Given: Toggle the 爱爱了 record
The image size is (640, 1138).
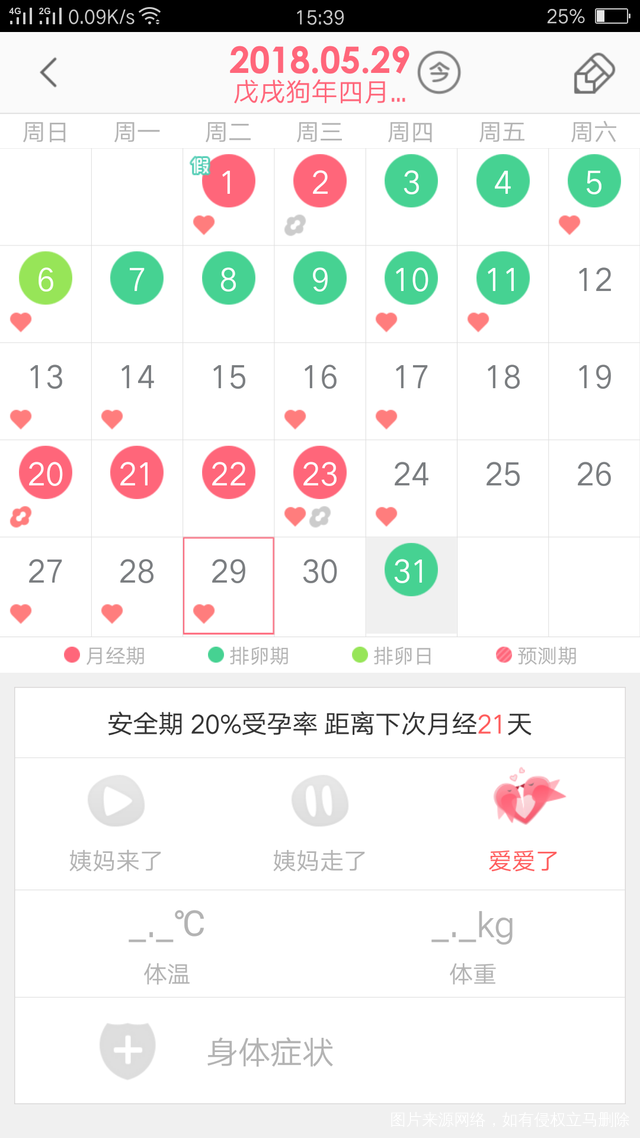Looking at the screenshot, I should coord(524,825).
